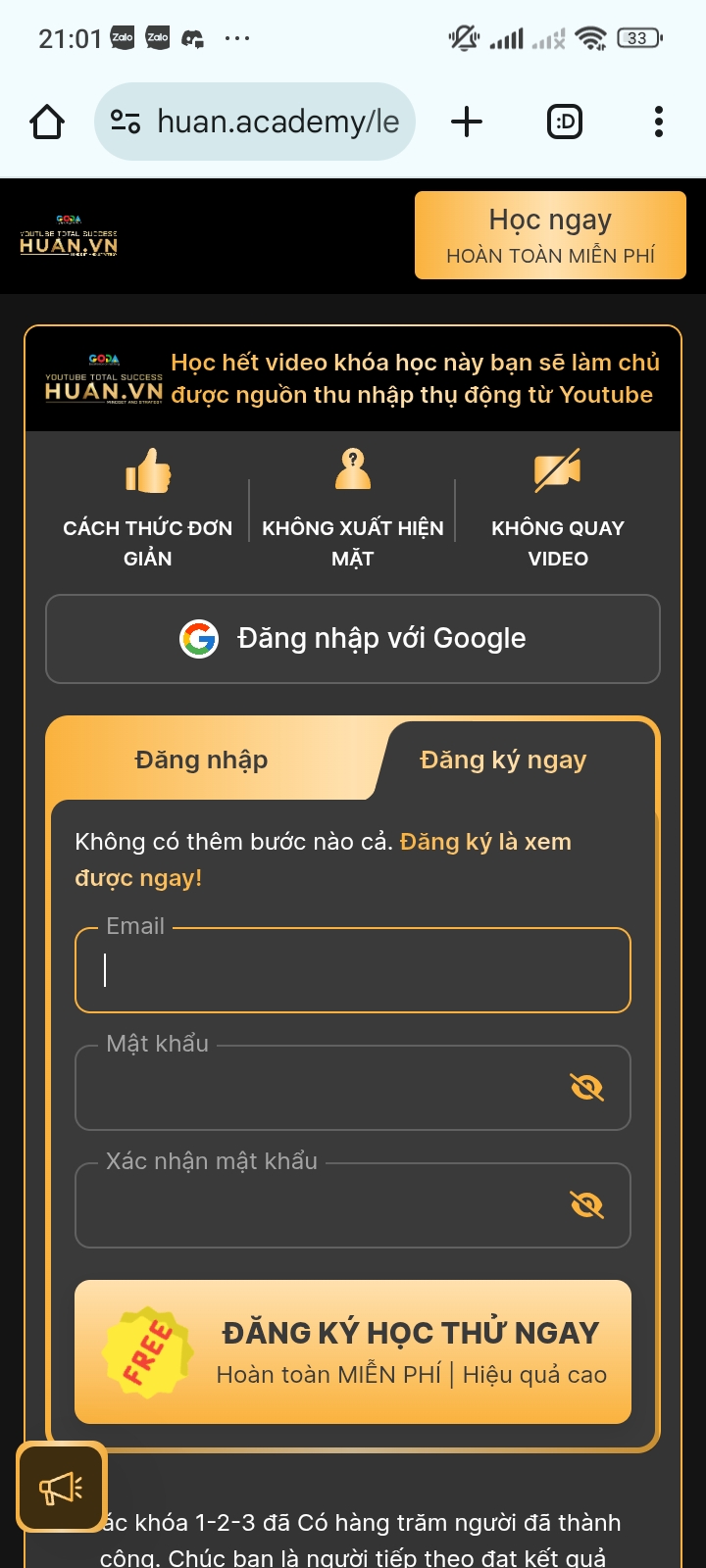
Task: Go to the browser home page
Action: (x=47, y=122)
